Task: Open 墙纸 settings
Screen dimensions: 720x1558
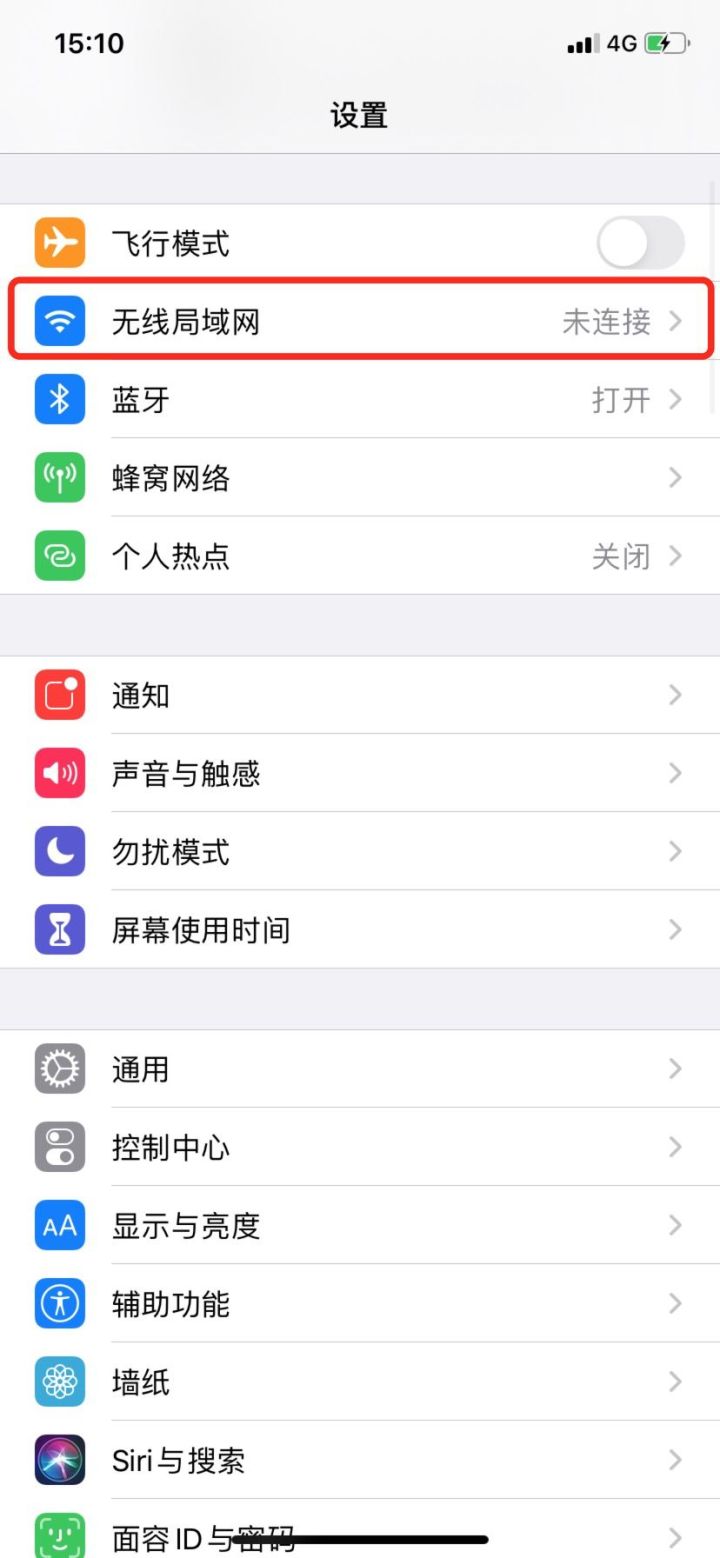Action: click(x=360, y=1382)
